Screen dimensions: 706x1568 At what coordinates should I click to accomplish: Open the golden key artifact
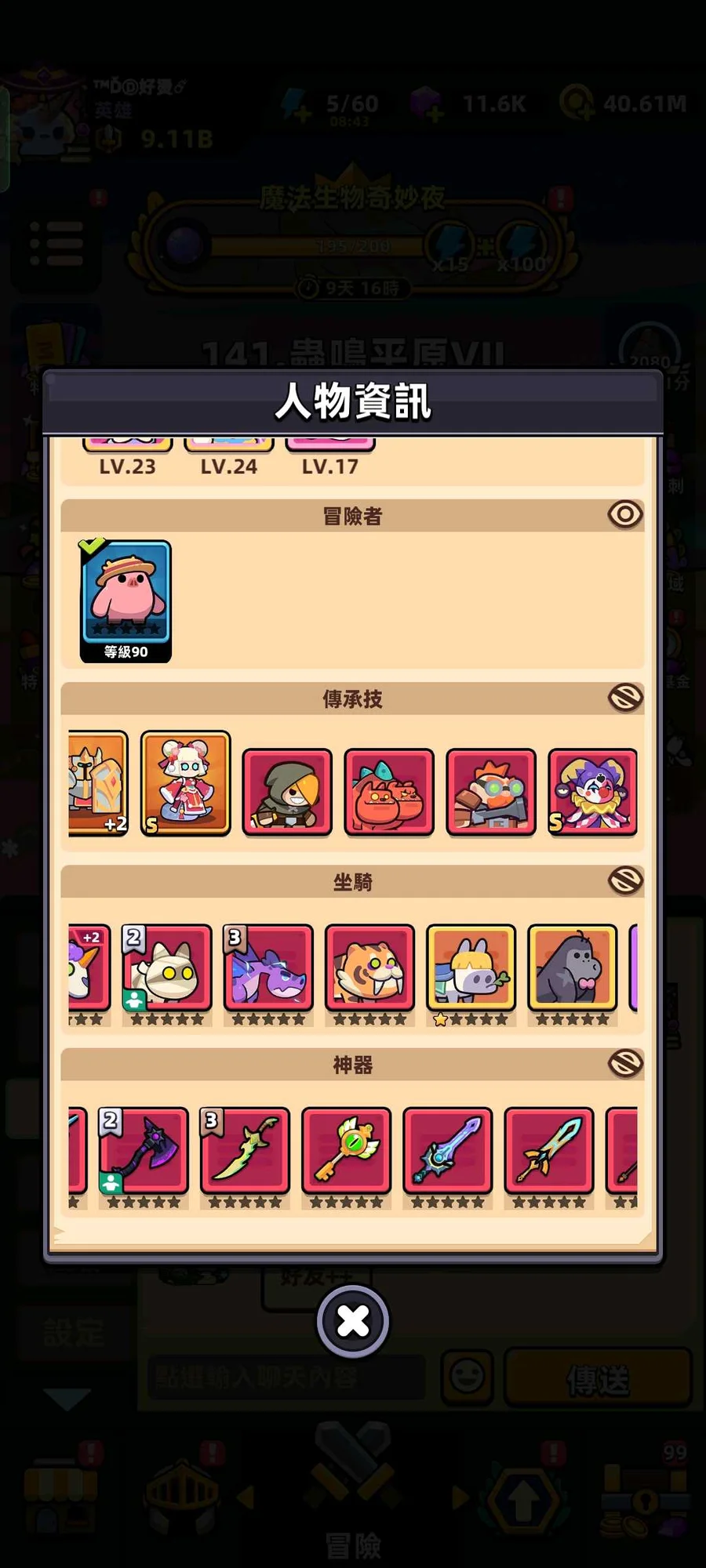click(346, 1151)
